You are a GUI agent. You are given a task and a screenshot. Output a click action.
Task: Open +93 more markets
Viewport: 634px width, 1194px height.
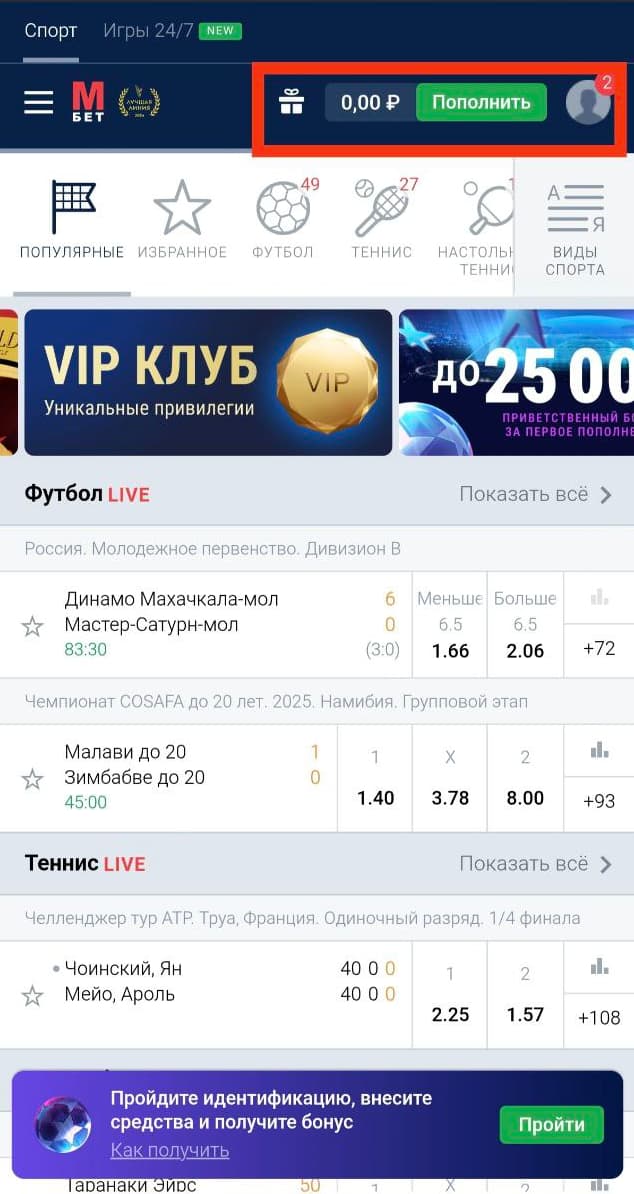pyautogui.click(x=599, y=801)
